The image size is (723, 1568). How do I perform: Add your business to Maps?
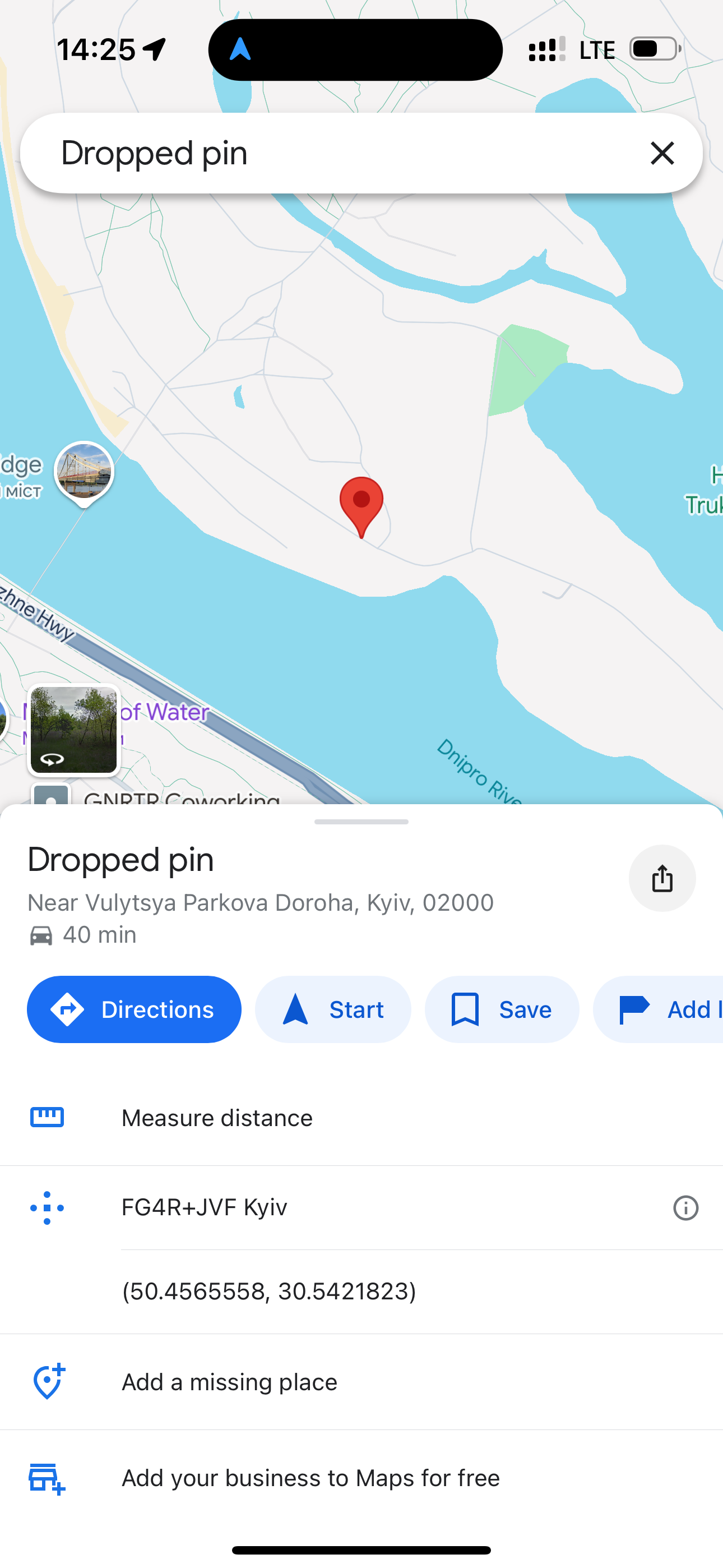coord(310,1478)
